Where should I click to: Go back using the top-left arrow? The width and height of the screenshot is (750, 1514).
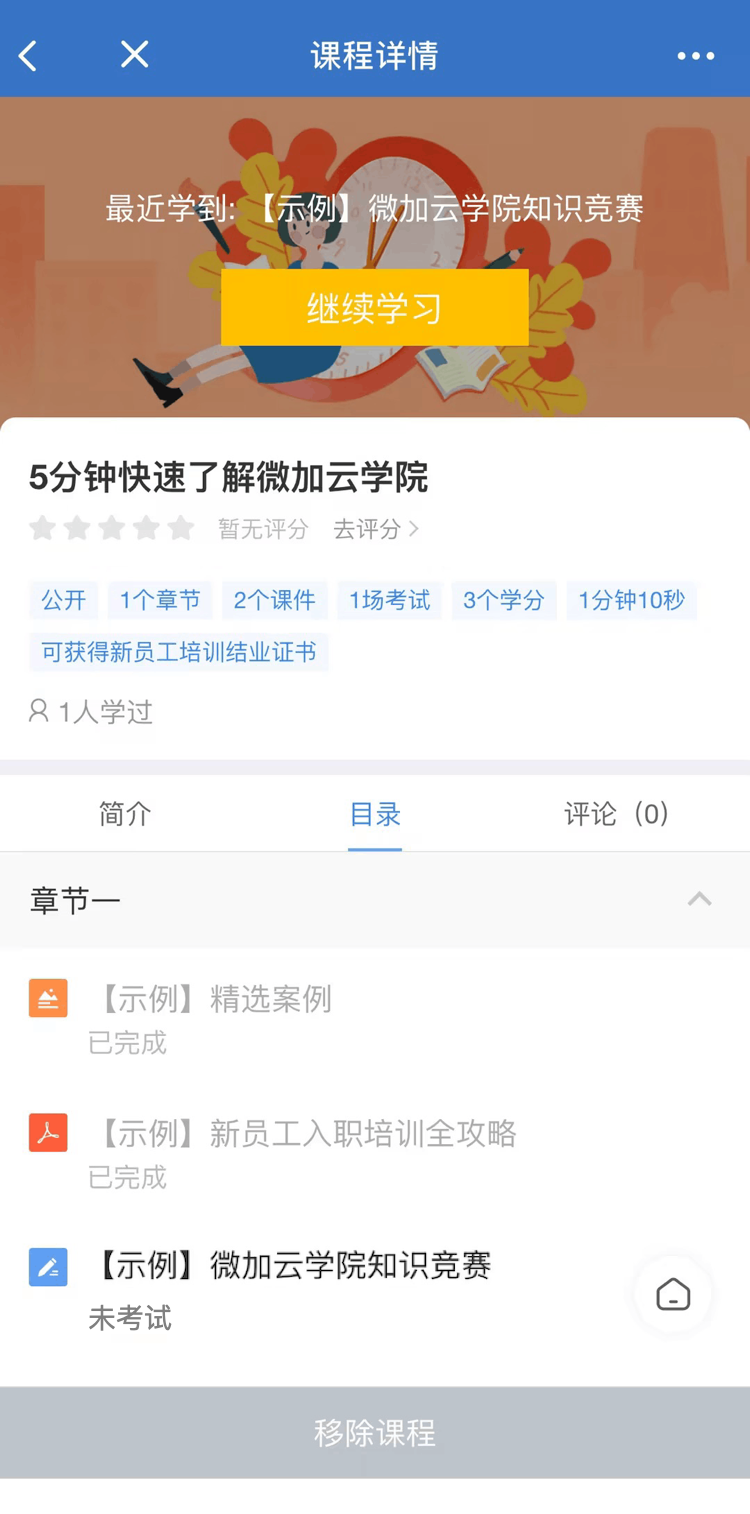click(28, 56)
